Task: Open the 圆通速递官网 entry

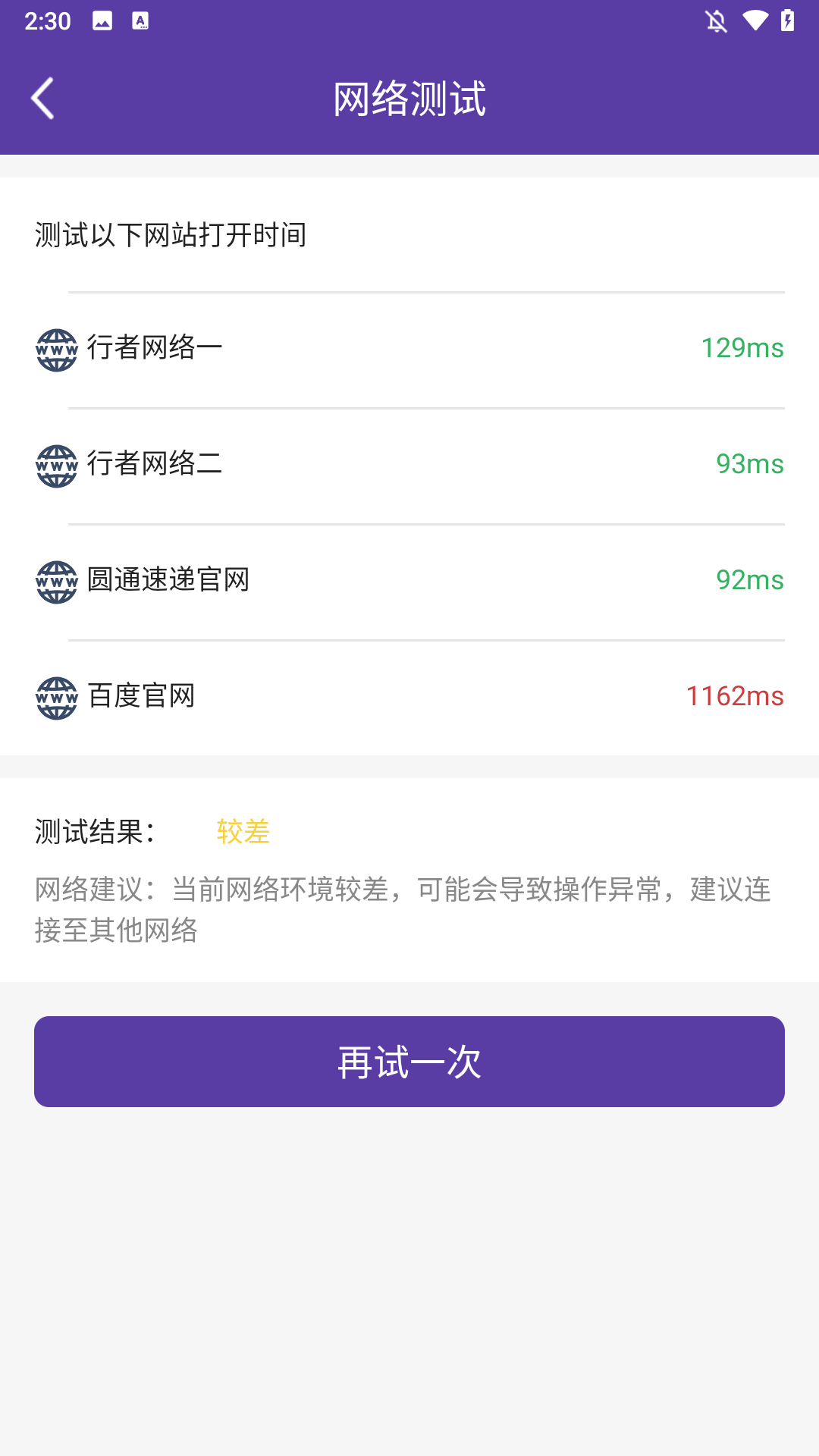Action: click(x=167, y=579)
